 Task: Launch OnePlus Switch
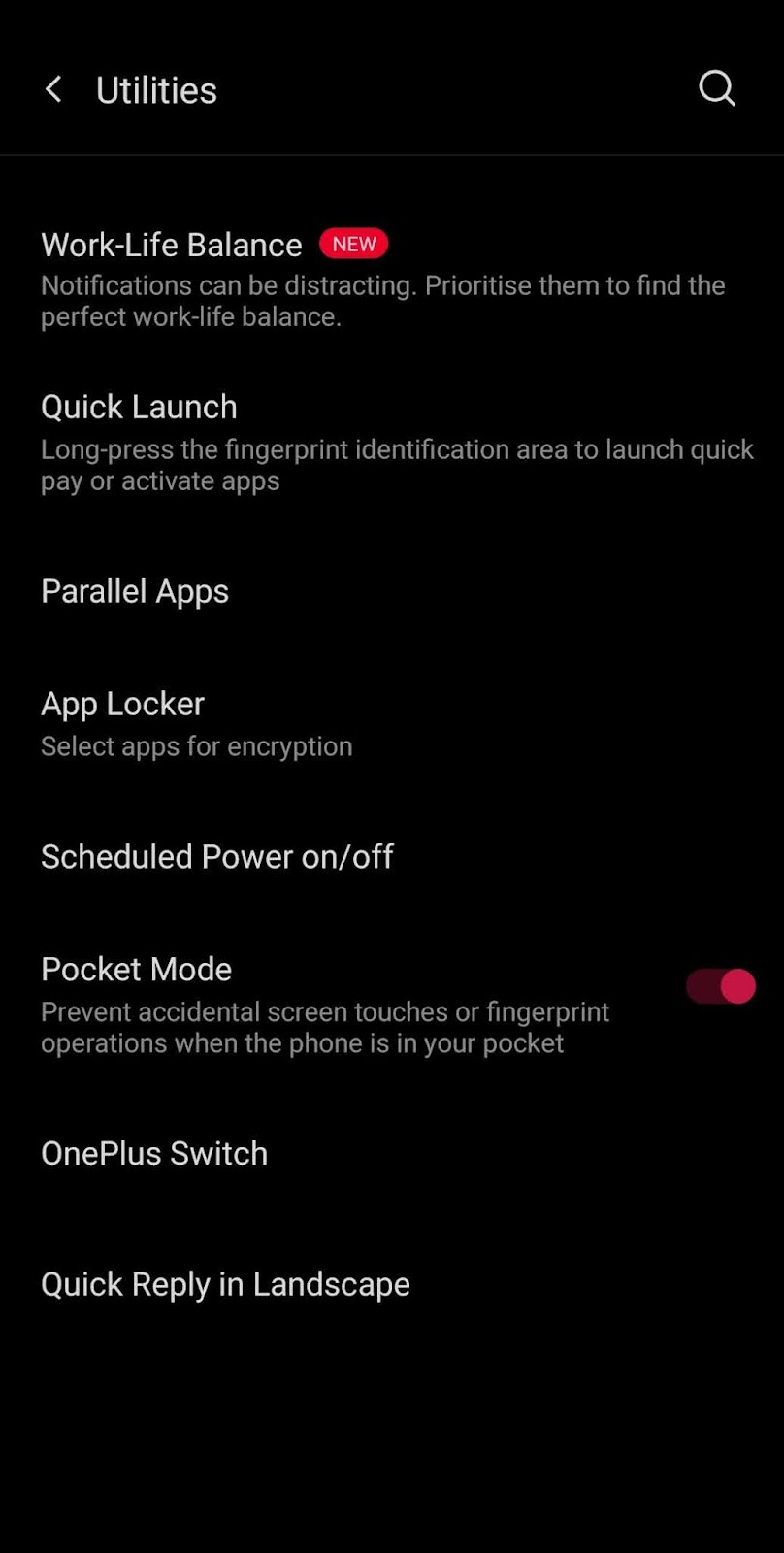154,1153
